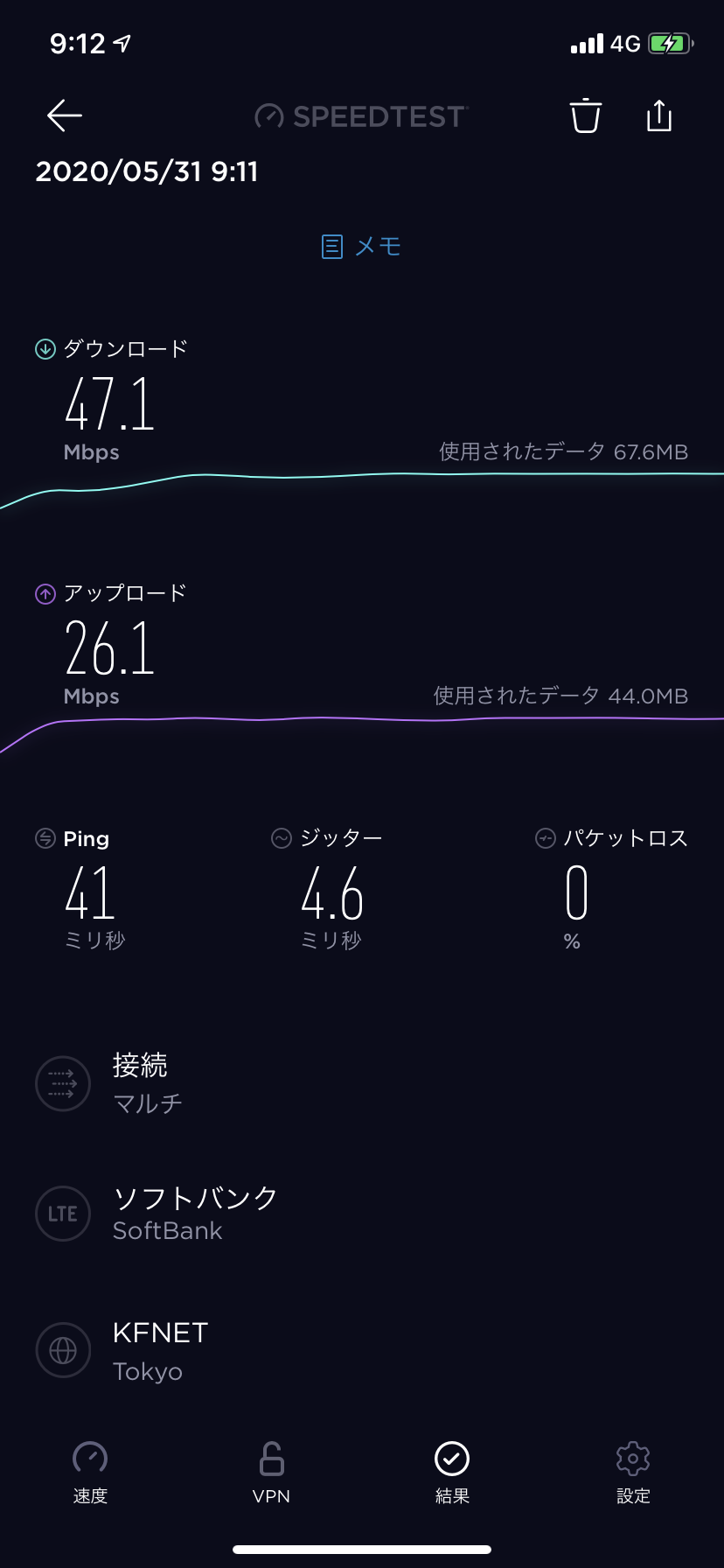Open the 設定 tab
724x1568 pixels.
tap(633, 1473)
